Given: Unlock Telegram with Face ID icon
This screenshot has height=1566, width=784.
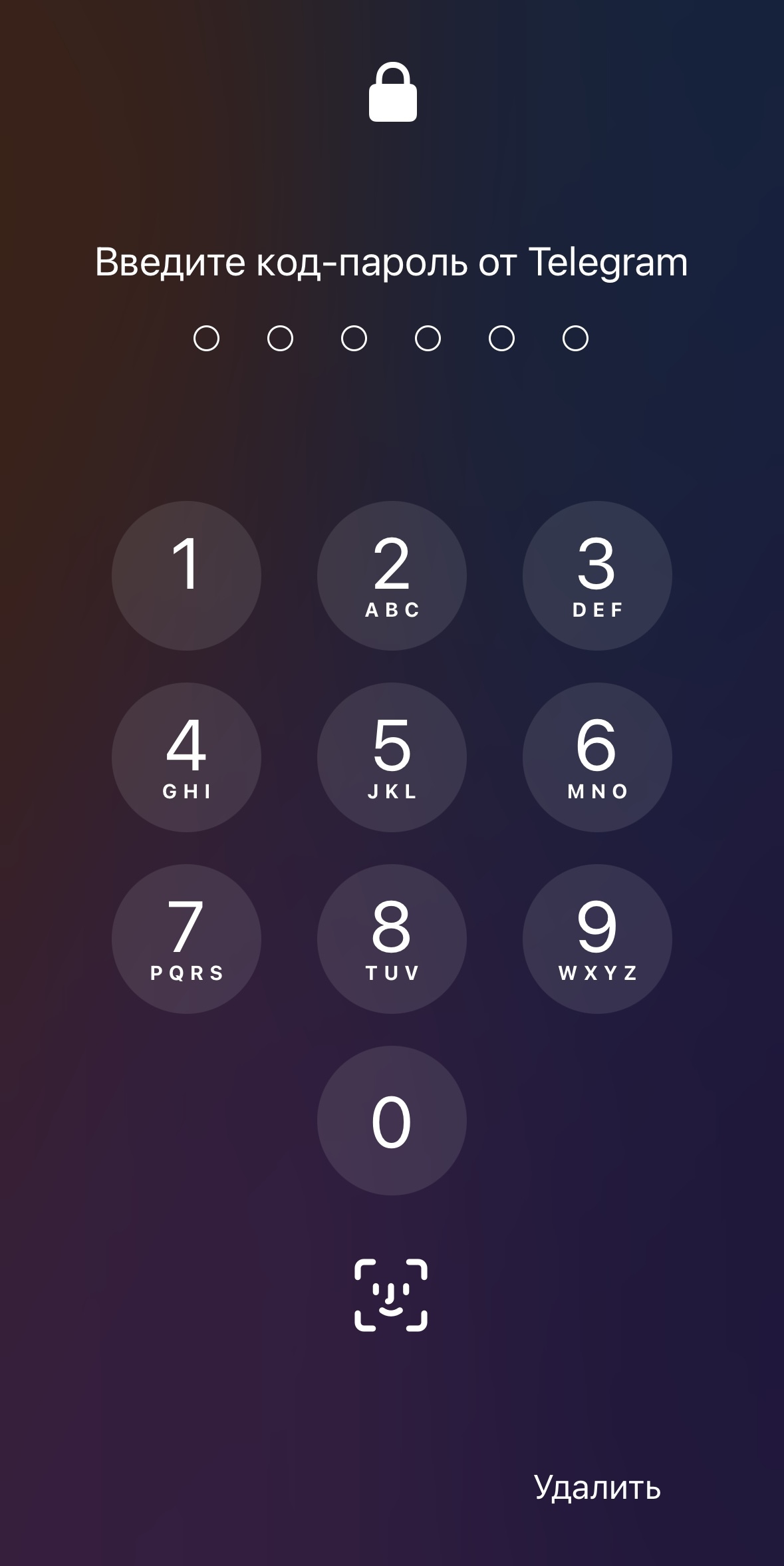Looking at the screenshot, I should tap(391, 1295).
